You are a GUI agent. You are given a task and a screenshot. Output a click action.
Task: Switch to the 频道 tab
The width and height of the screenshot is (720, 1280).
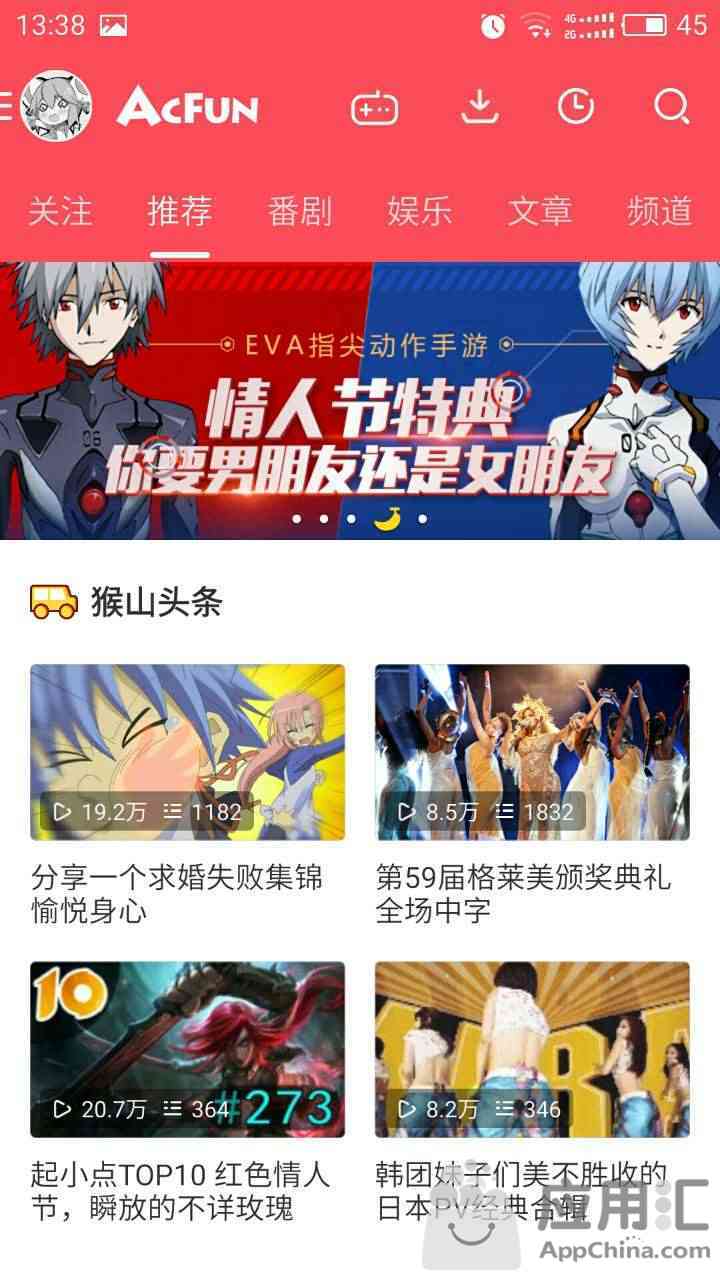pyautogui.click(x=659, y=211)
